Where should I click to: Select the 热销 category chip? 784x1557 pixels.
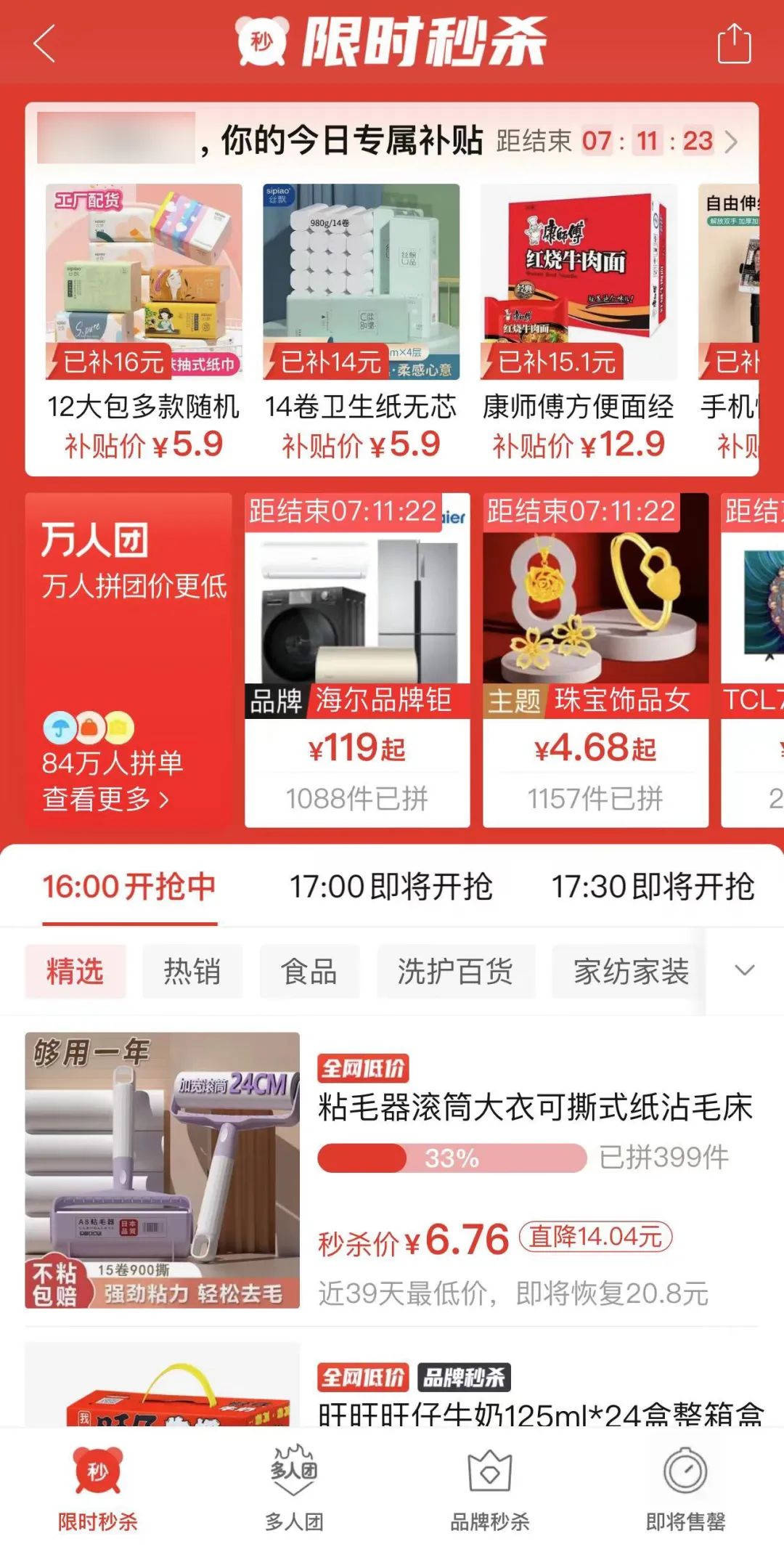(192, 972)
